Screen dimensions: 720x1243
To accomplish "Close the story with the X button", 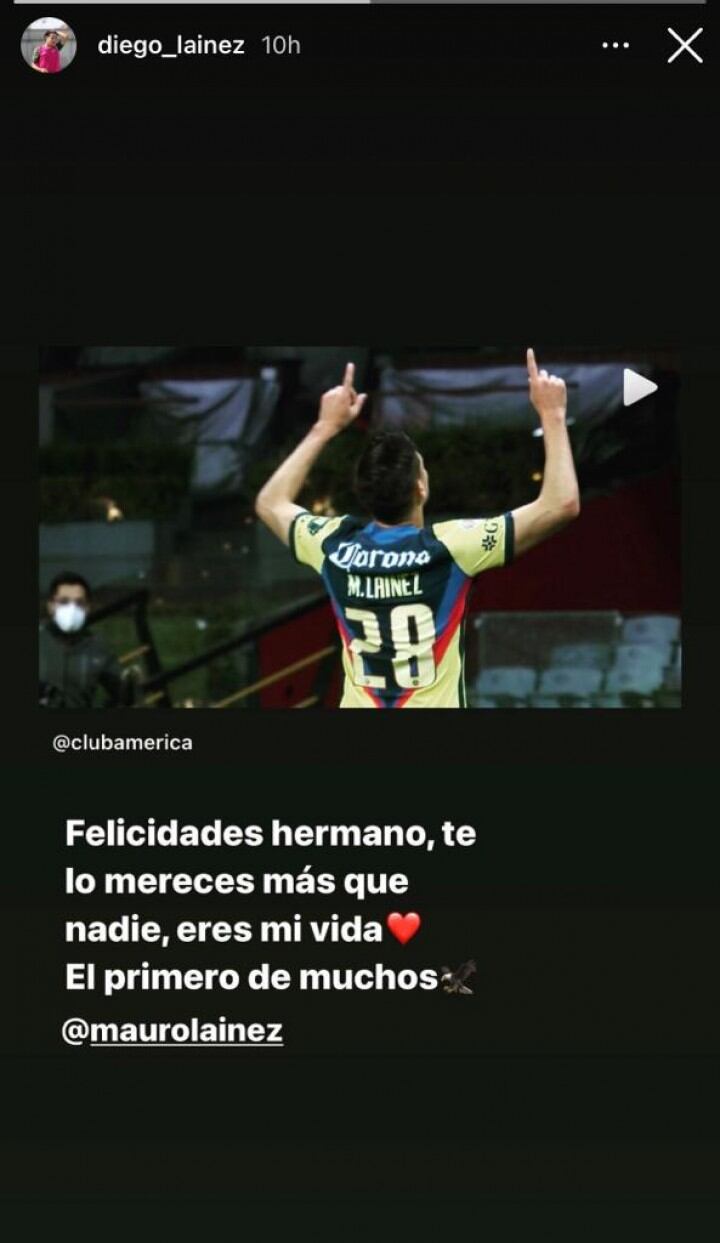I will coord(687,44).
